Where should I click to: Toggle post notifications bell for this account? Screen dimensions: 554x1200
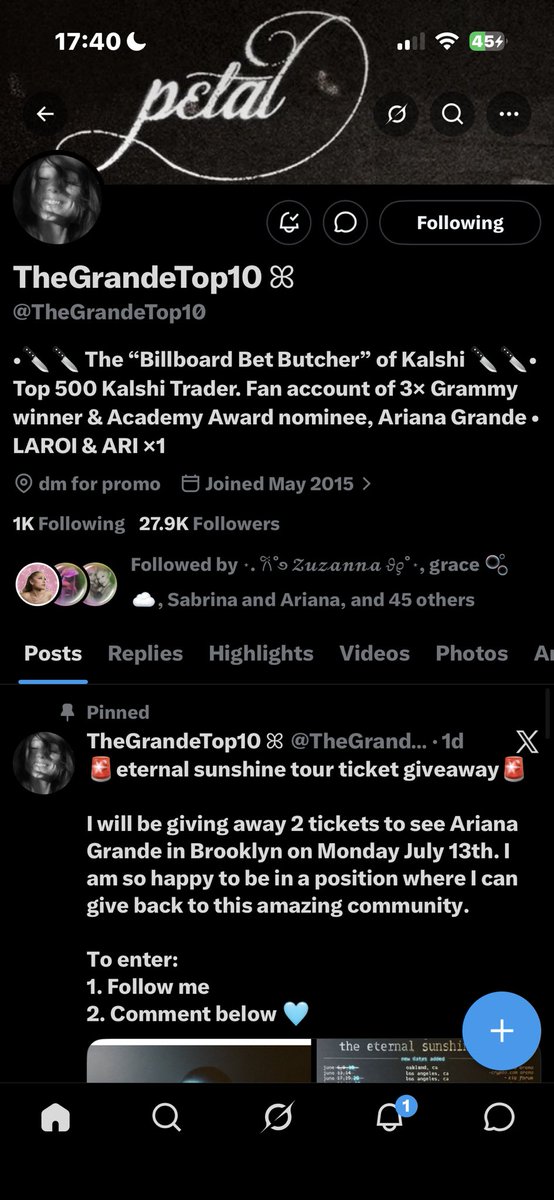tap(290, 223)
